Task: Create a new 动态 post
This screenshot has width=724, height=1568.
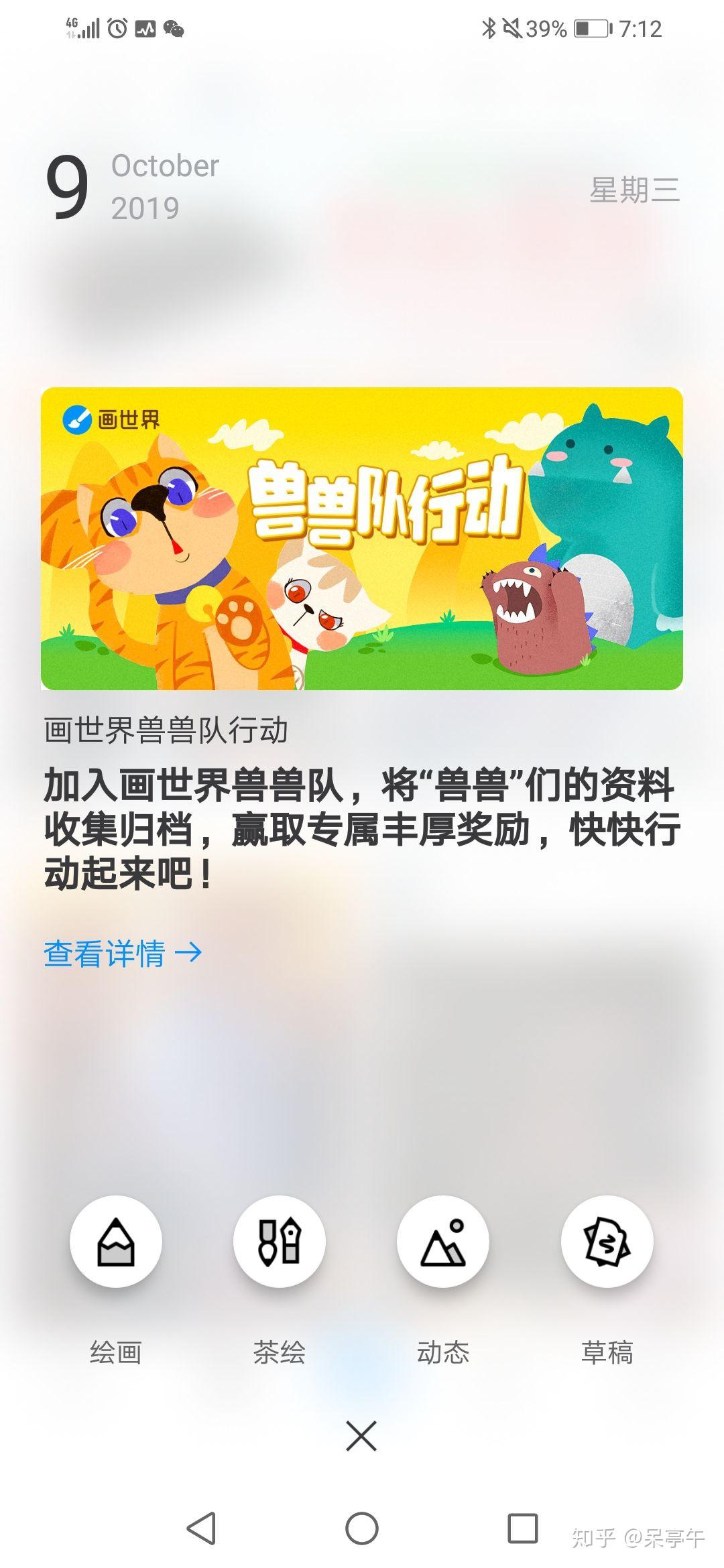Action: 443,1242
